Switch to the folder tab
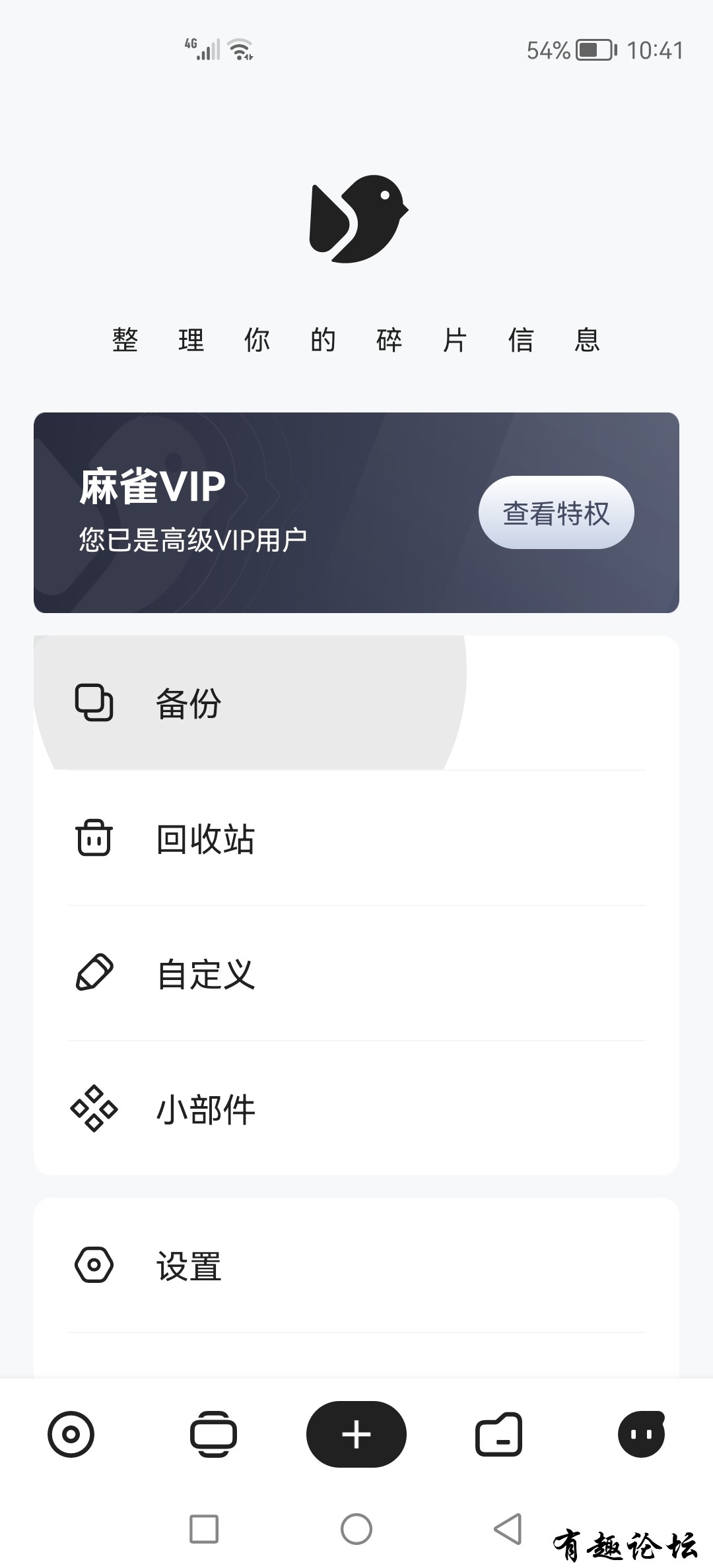 click(499, 1434)
